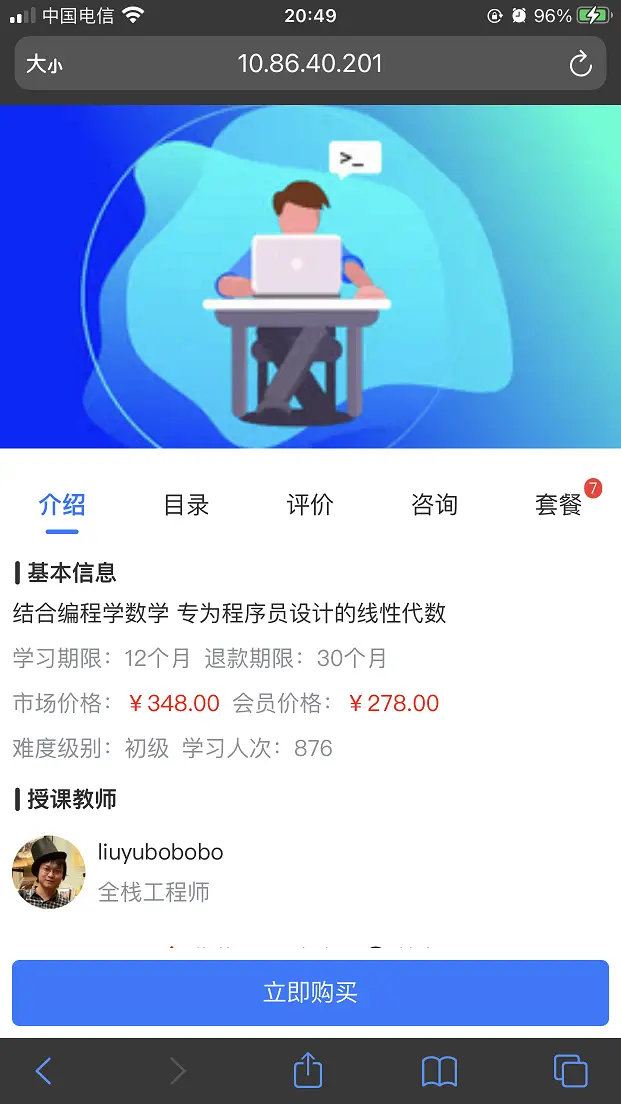The height and width of the screenshot is (1104, 621).
Task: Open Safari bookmarks
Action: pos(439,1071)
